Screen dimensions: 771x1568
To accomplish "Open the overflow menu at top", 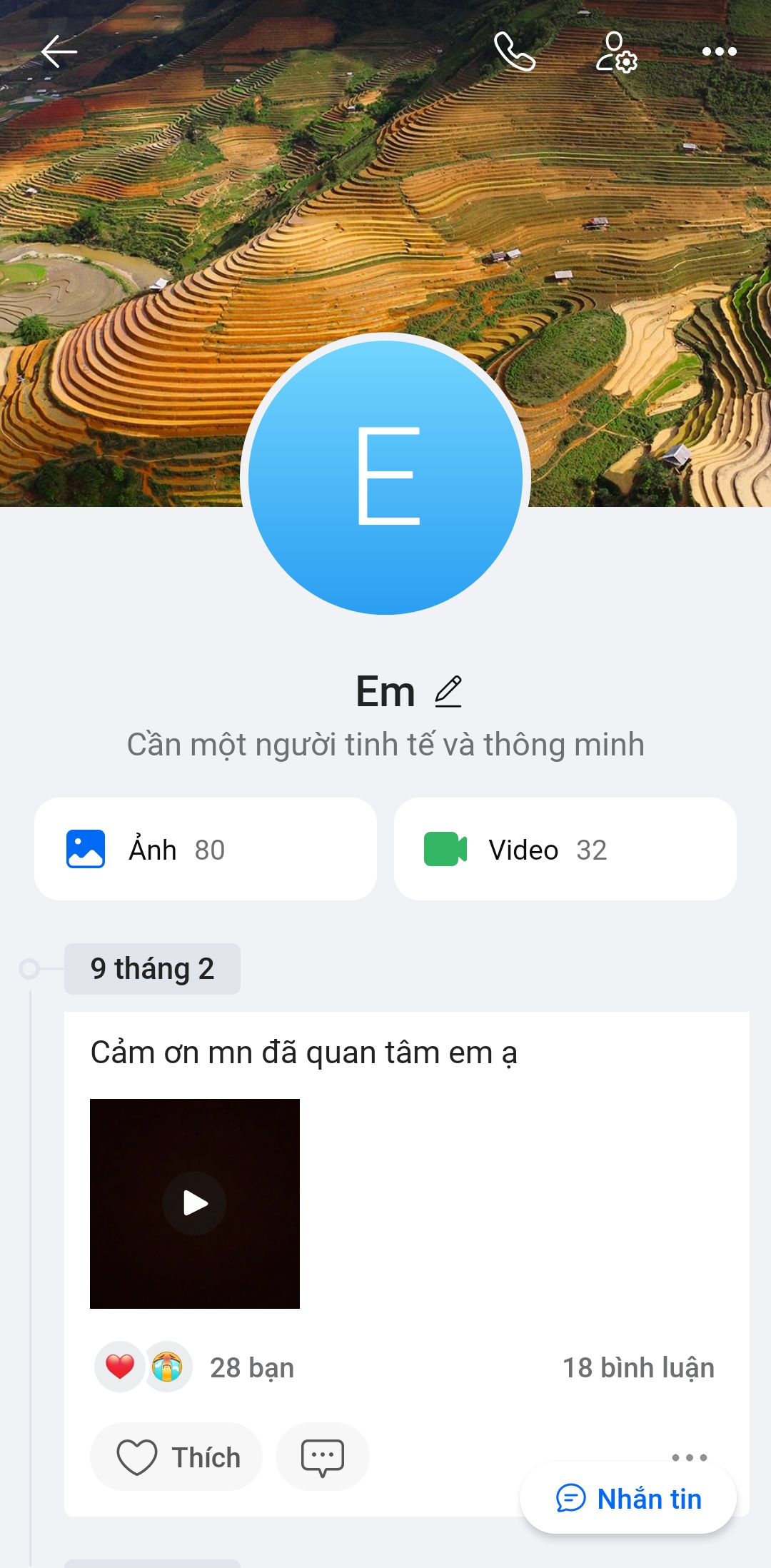I will tap(719, 51).
